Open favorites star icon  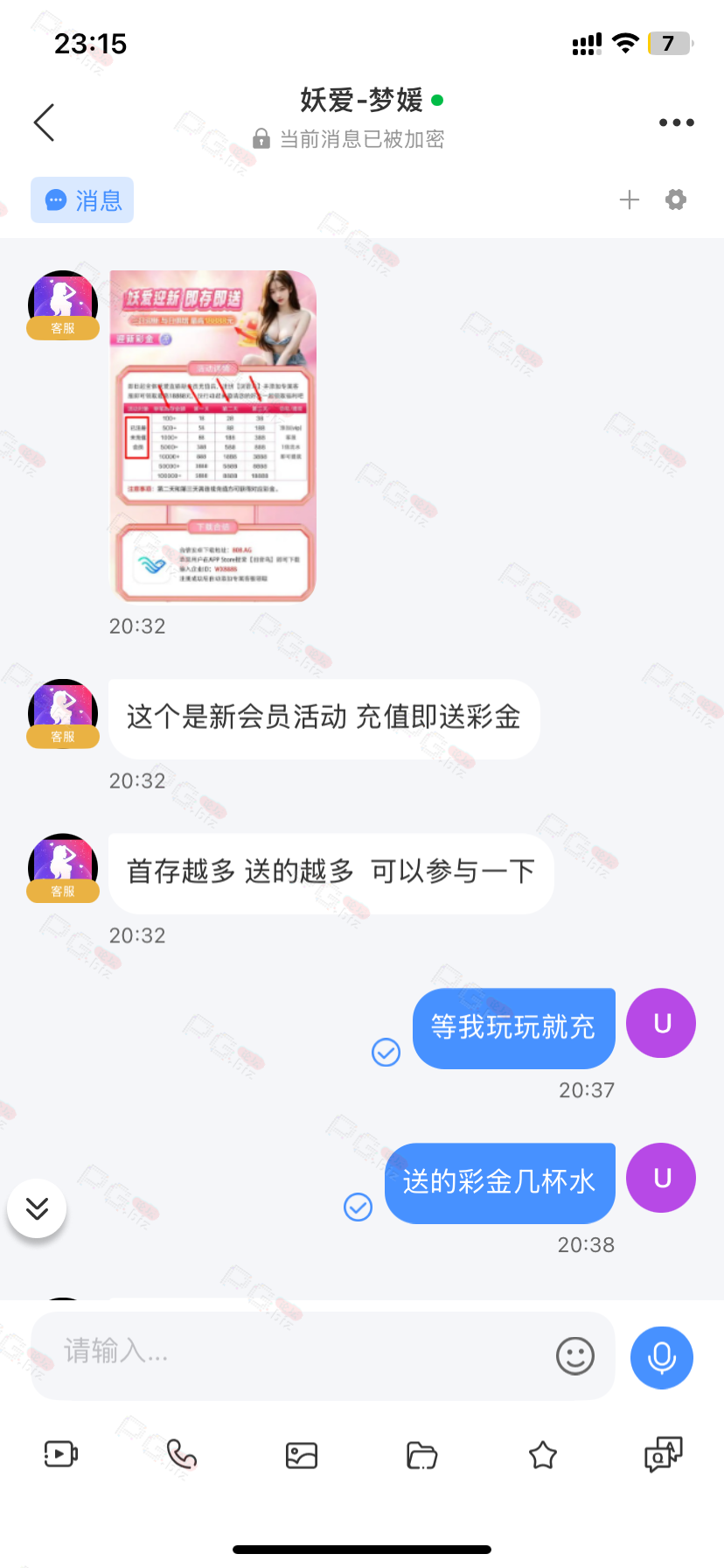pos(542,1455)
